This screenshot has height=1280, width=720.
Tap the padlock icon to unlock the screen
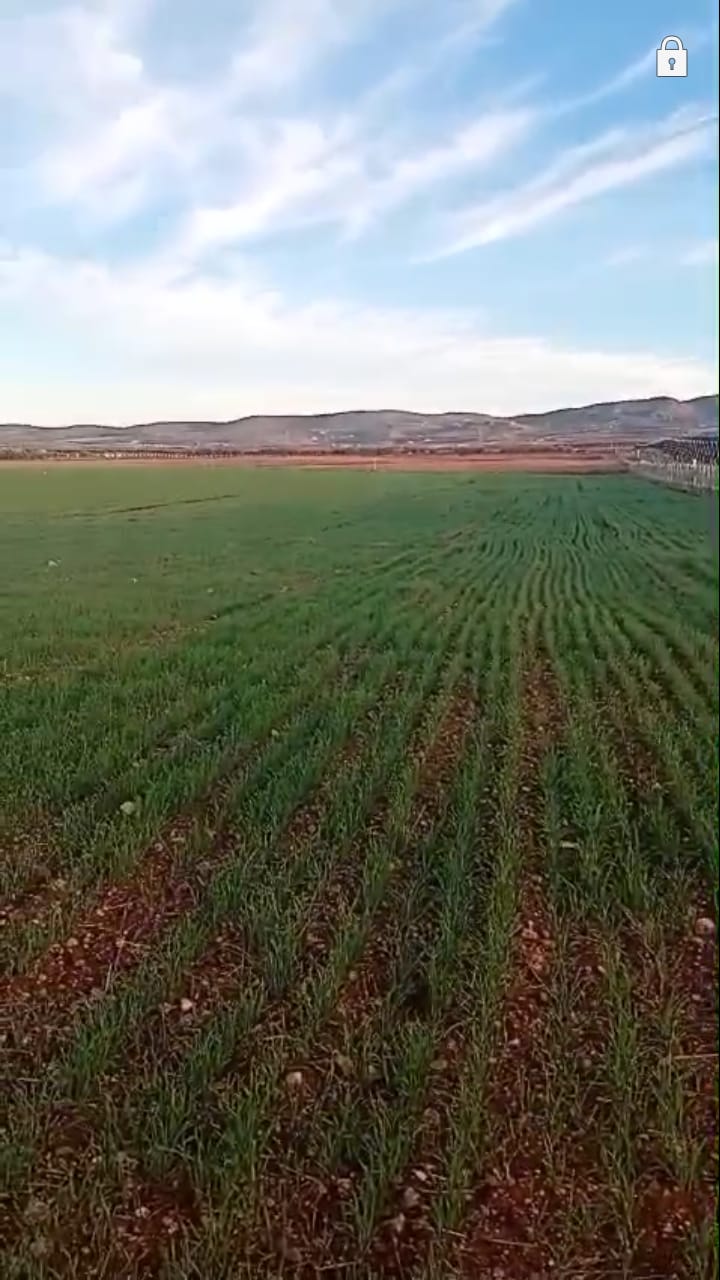pyautogui.click(x=672, y=57)
